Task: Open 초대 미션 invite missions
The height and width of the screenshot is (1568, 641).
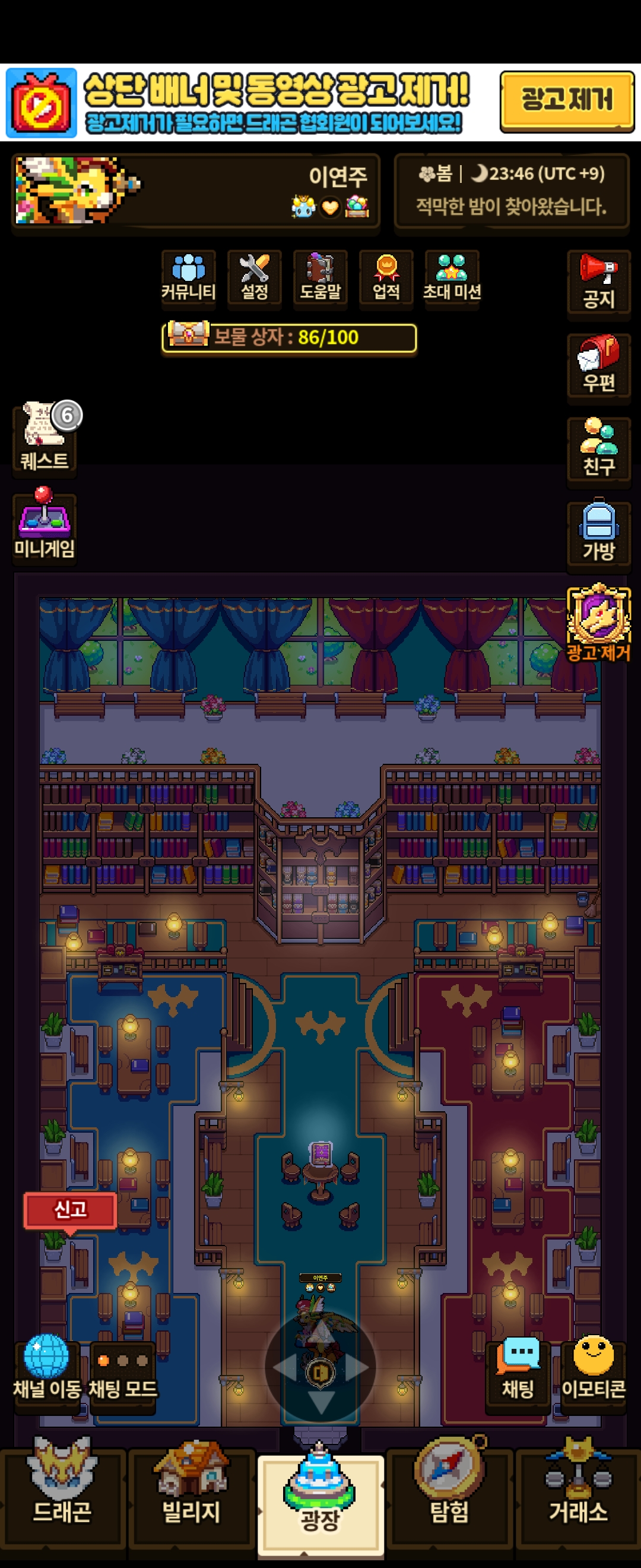Action: click(452, 277)
